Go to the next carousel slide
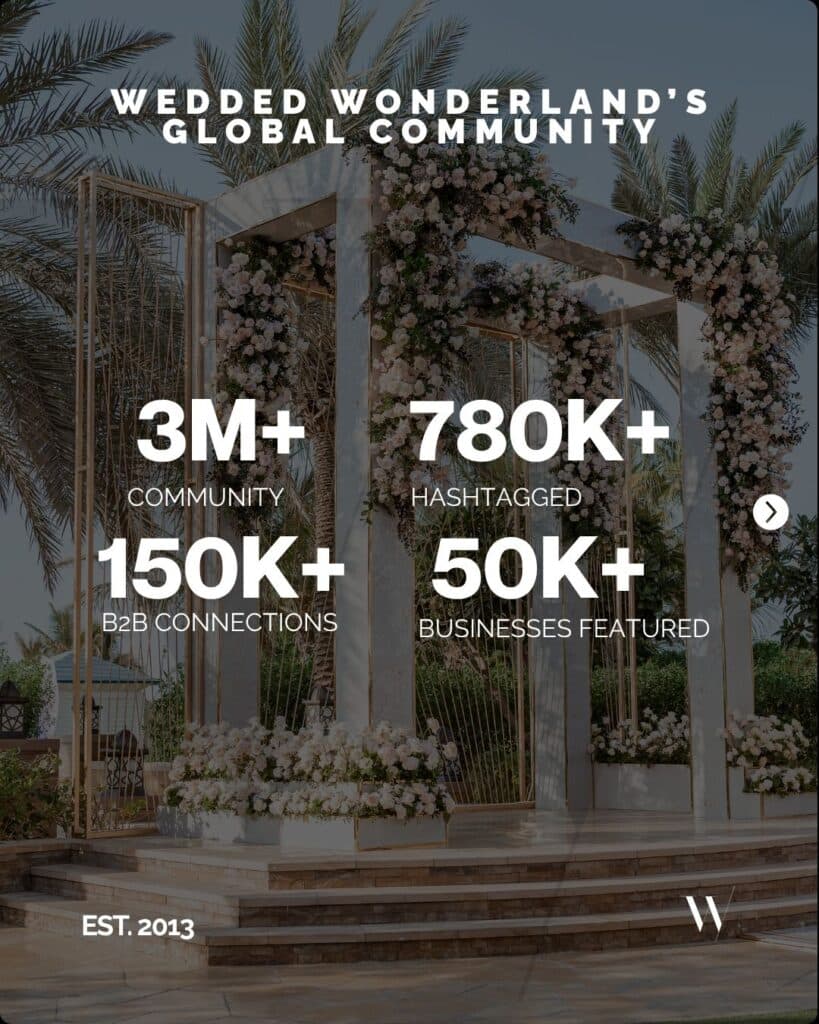 [x=771, y=513]
